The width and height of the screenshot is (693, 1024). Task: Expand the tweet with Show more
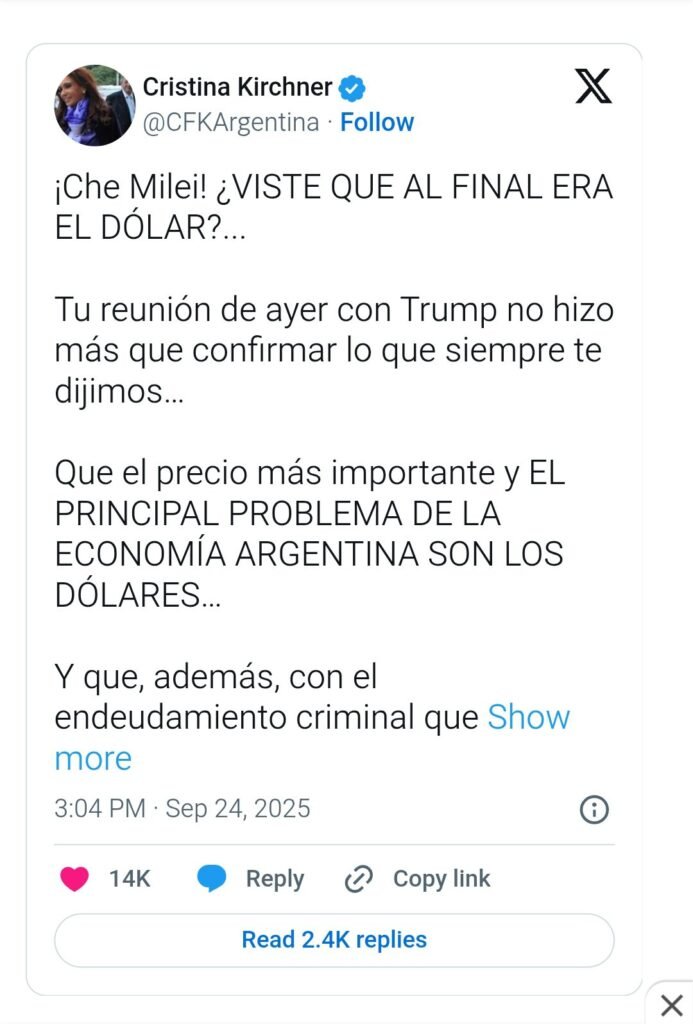coord(528,717)
